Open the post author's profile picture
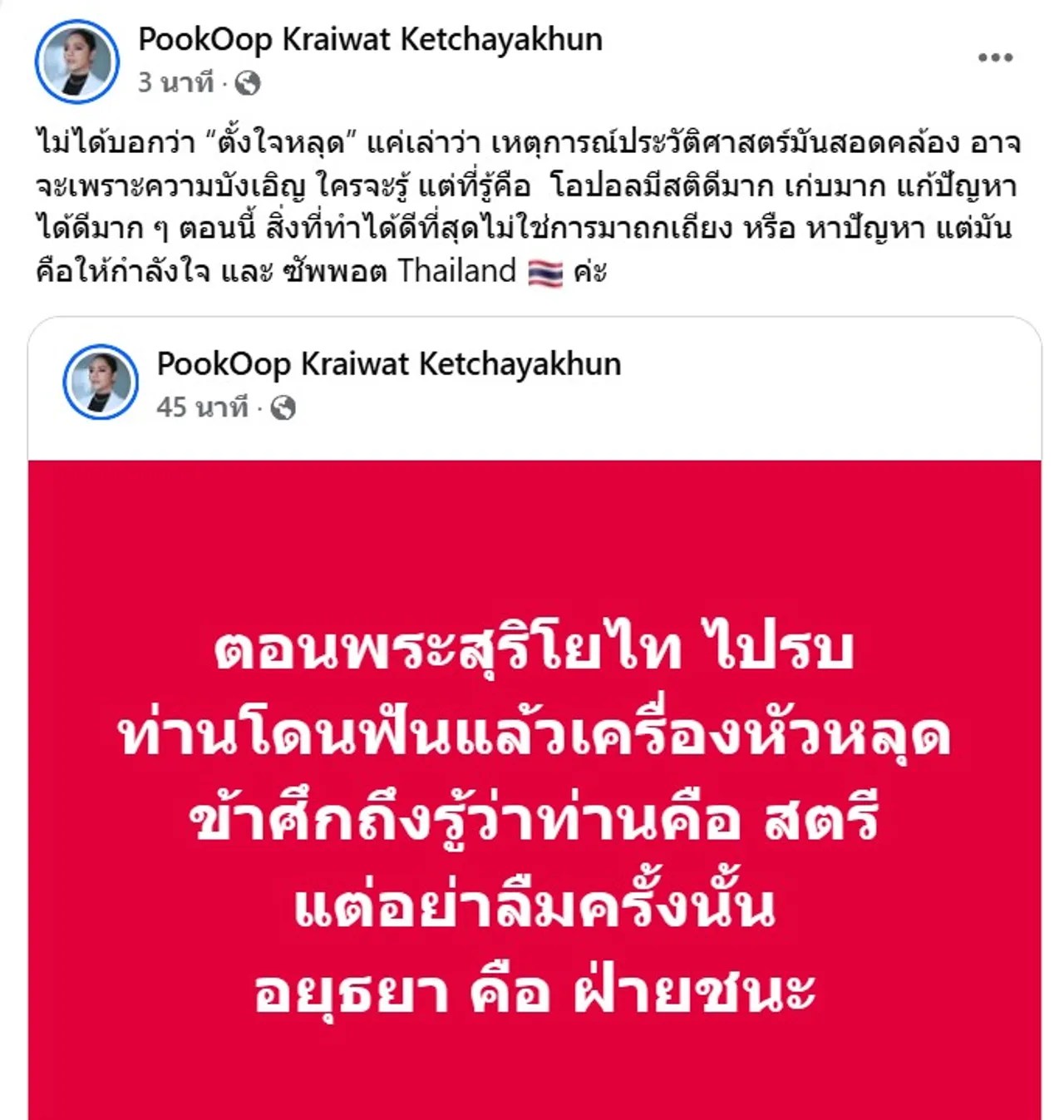1064x1120 pixels. 77,62
